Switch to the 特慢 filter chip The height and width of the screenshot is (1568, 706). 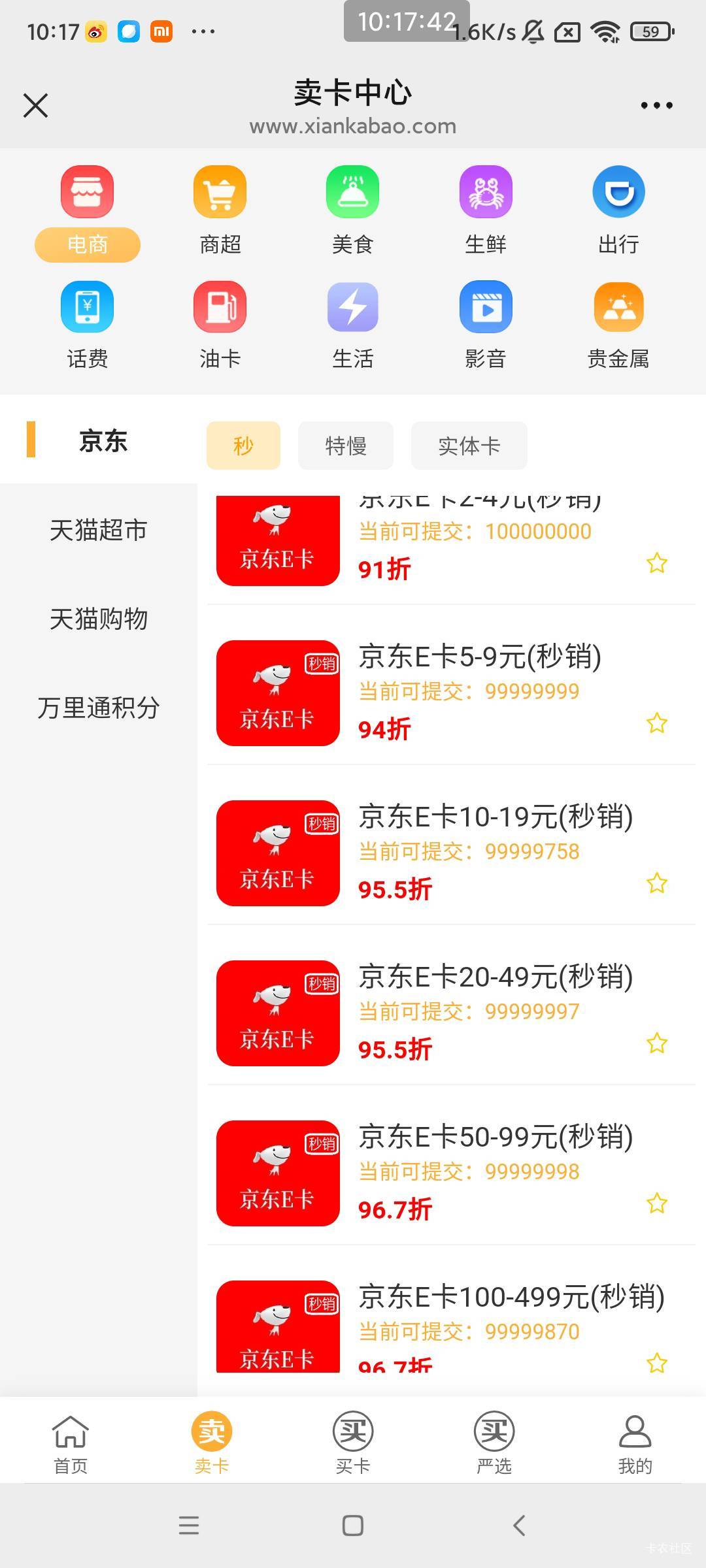point(346,446)
